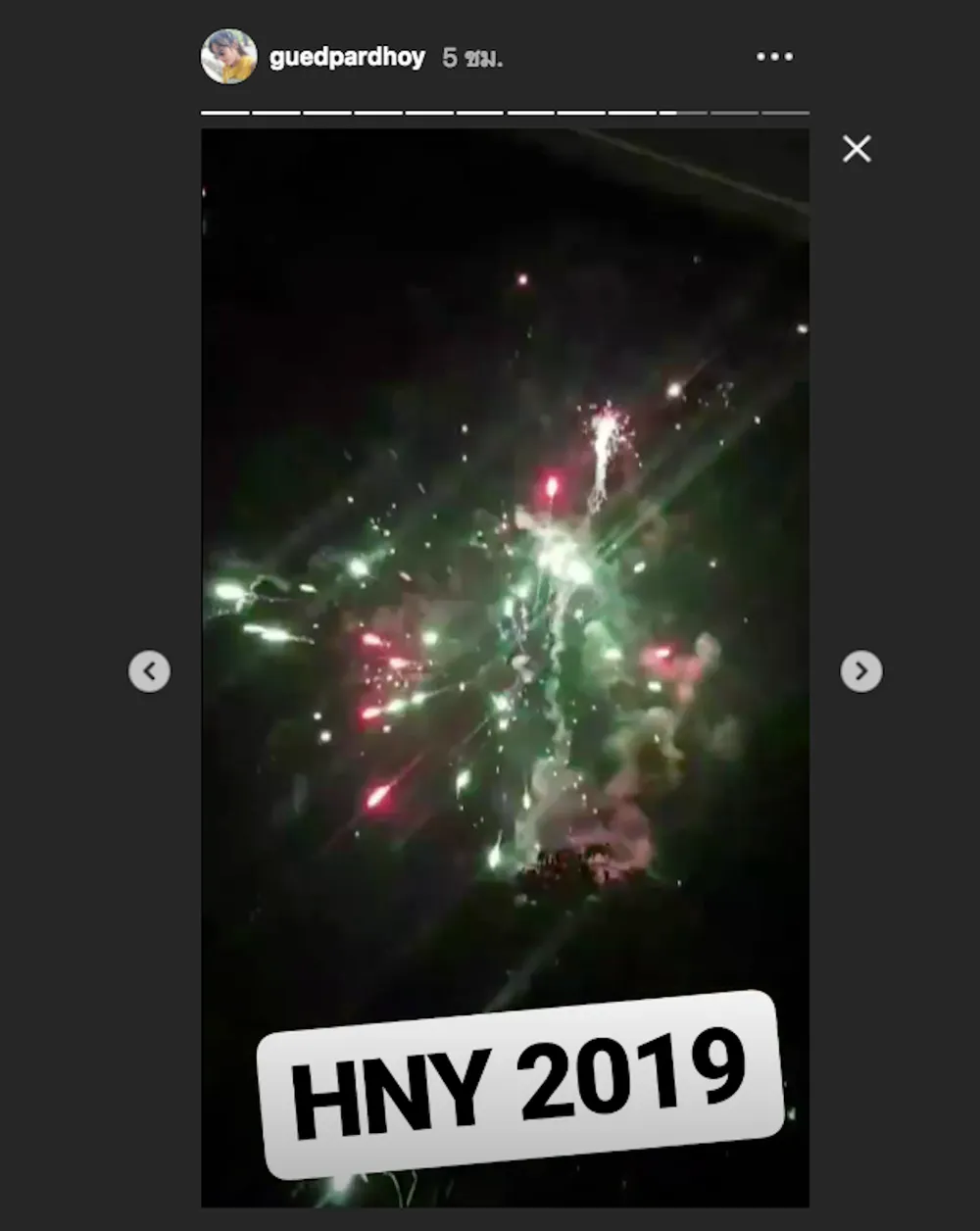Go to the previous story
The image size is (980, 1231).
(x=149, y=671)
